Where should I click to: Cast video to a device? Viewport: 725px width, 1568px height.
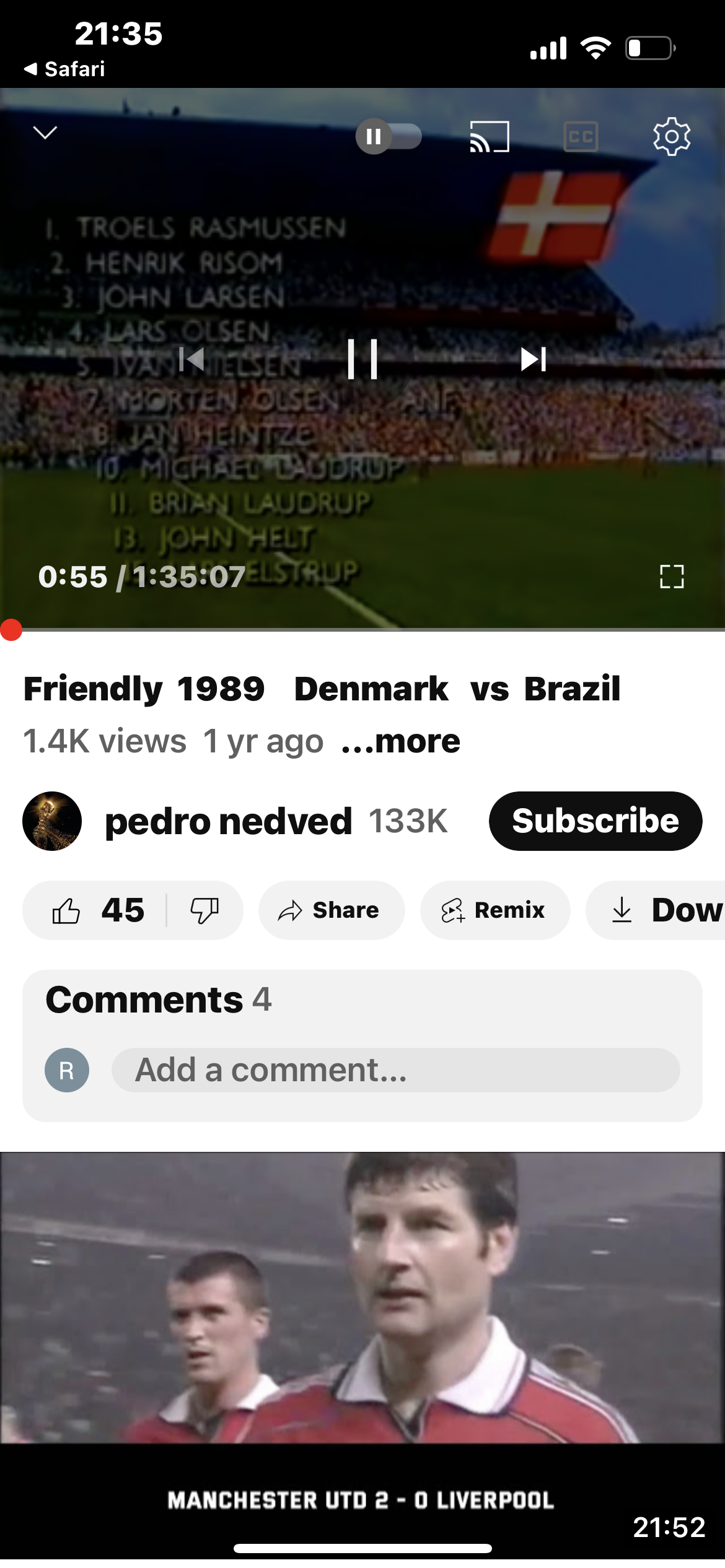[489, 137]
